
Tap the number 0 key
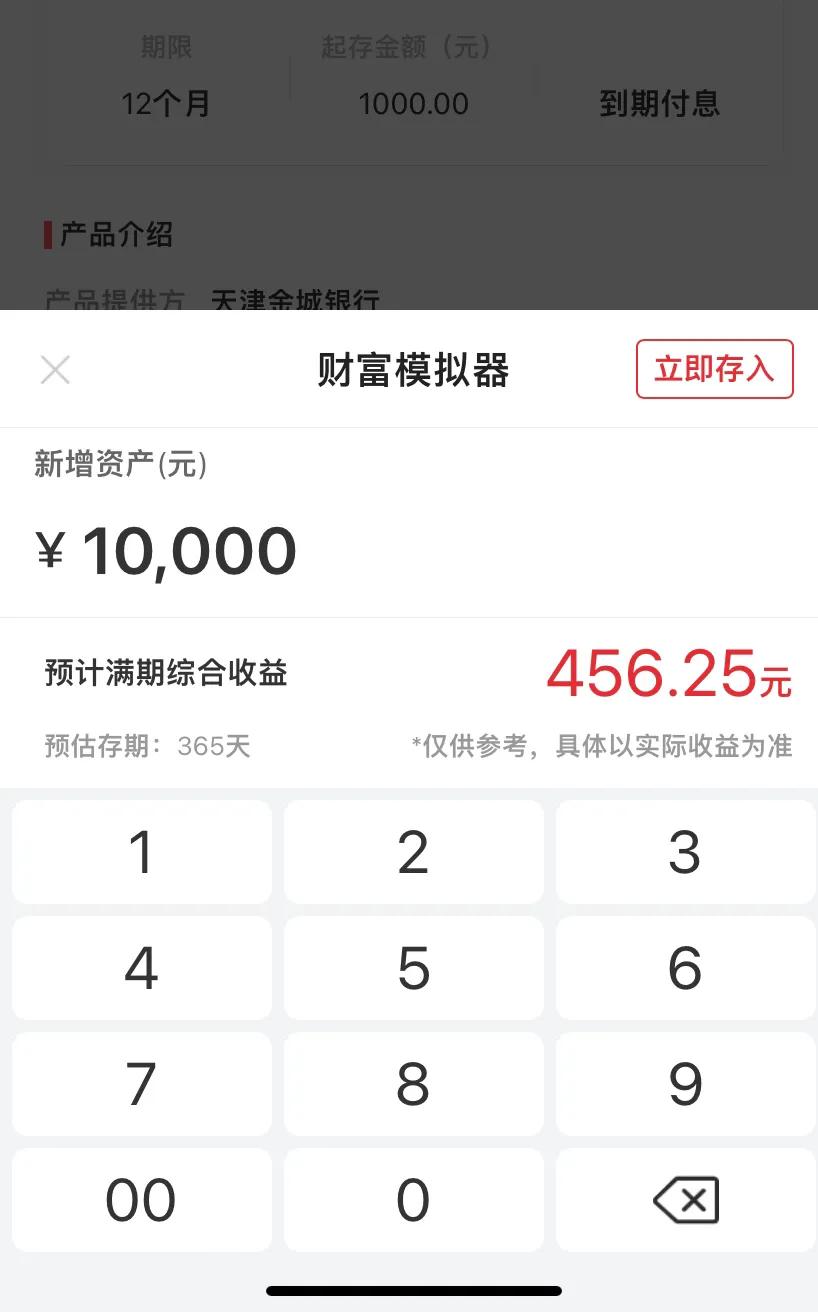pos(413,1200)
